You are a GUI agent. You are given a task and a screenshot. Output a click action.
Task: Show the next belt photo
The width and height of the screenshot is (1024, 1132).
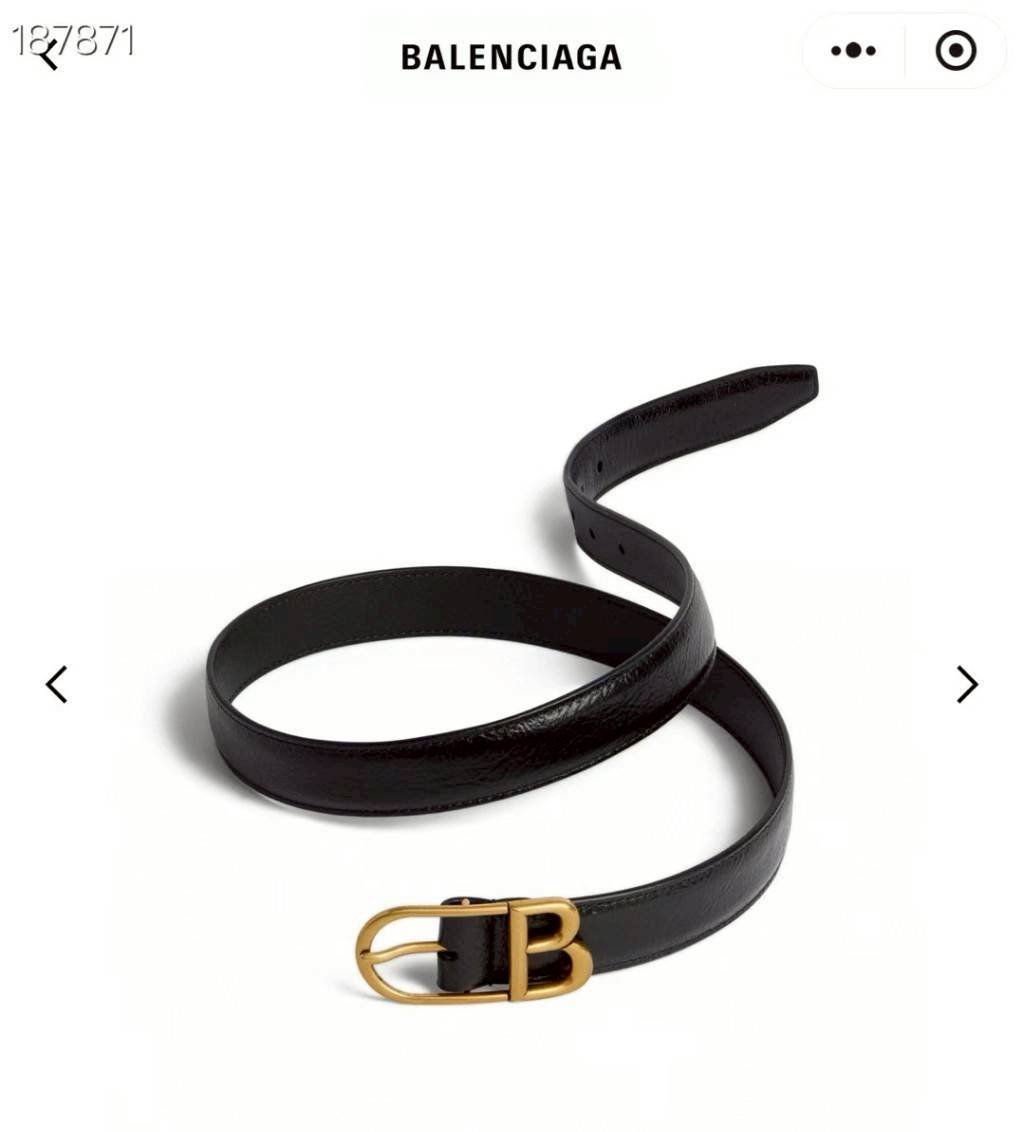(x=966, y=685)
